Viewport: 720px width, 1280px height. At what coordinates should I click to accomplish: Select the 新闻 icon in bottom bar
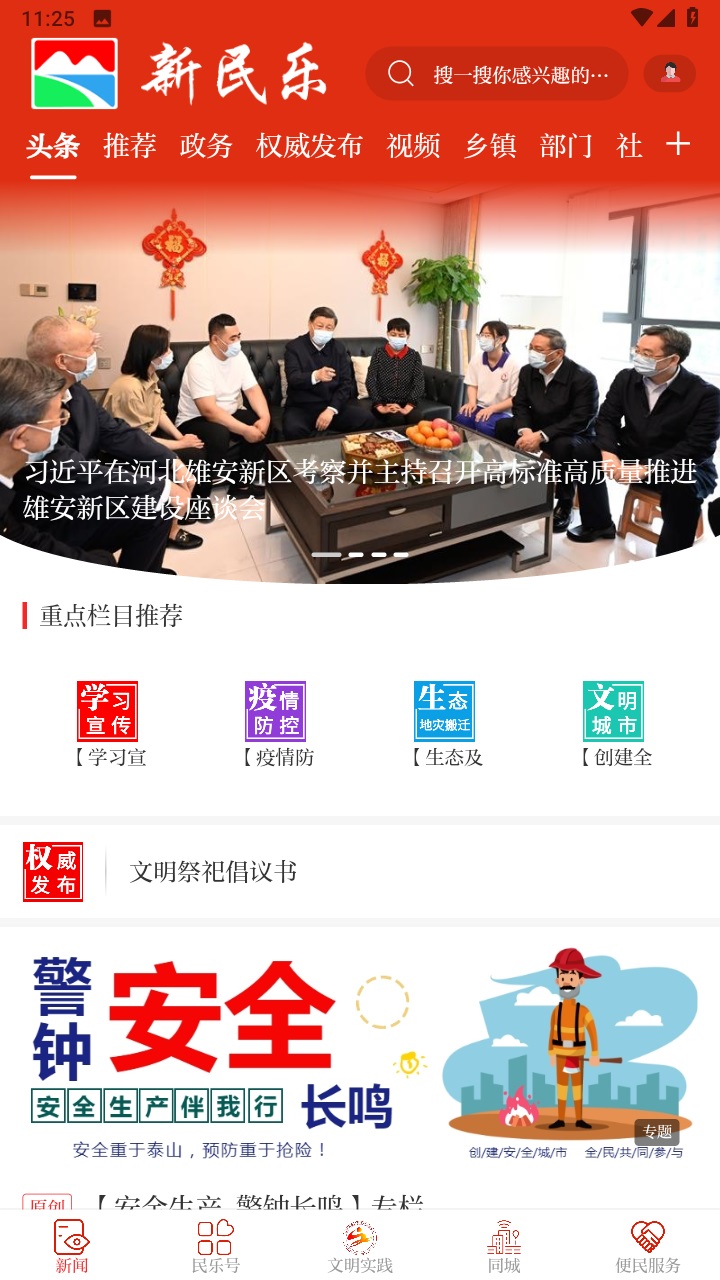coord(69,1245)
